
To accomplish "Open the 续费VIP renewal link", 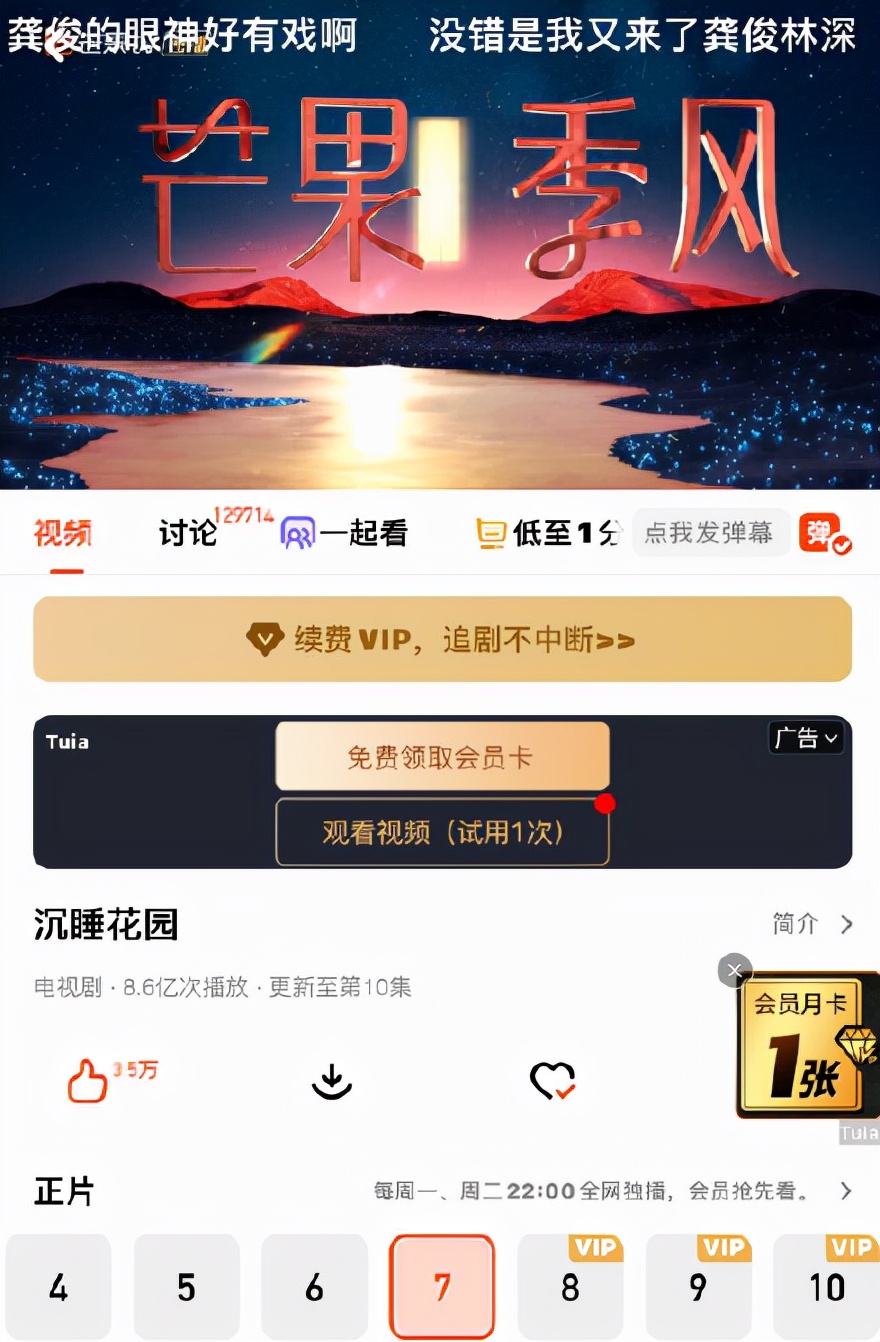I will [440, 638].
